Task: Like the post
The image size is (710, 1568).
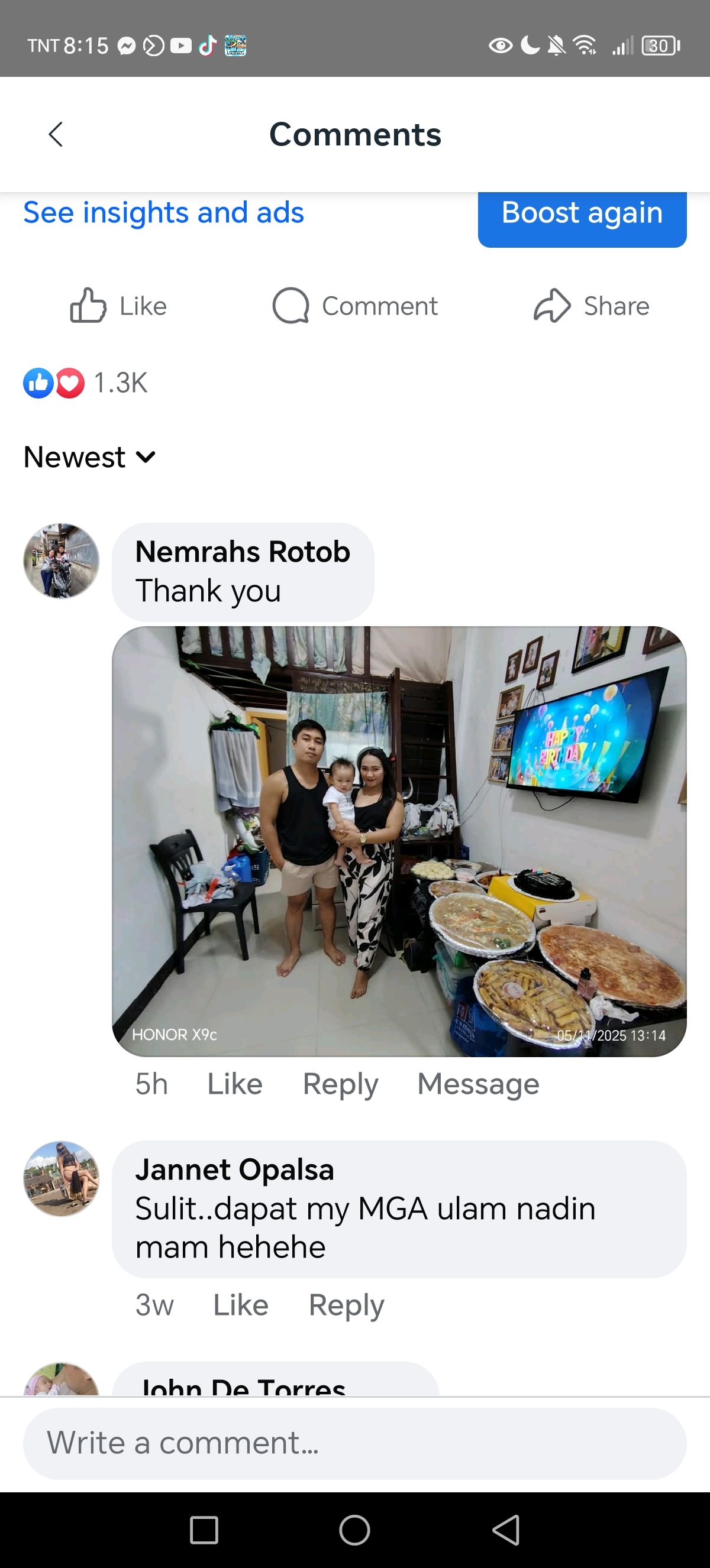Action: tap(118, 306)
